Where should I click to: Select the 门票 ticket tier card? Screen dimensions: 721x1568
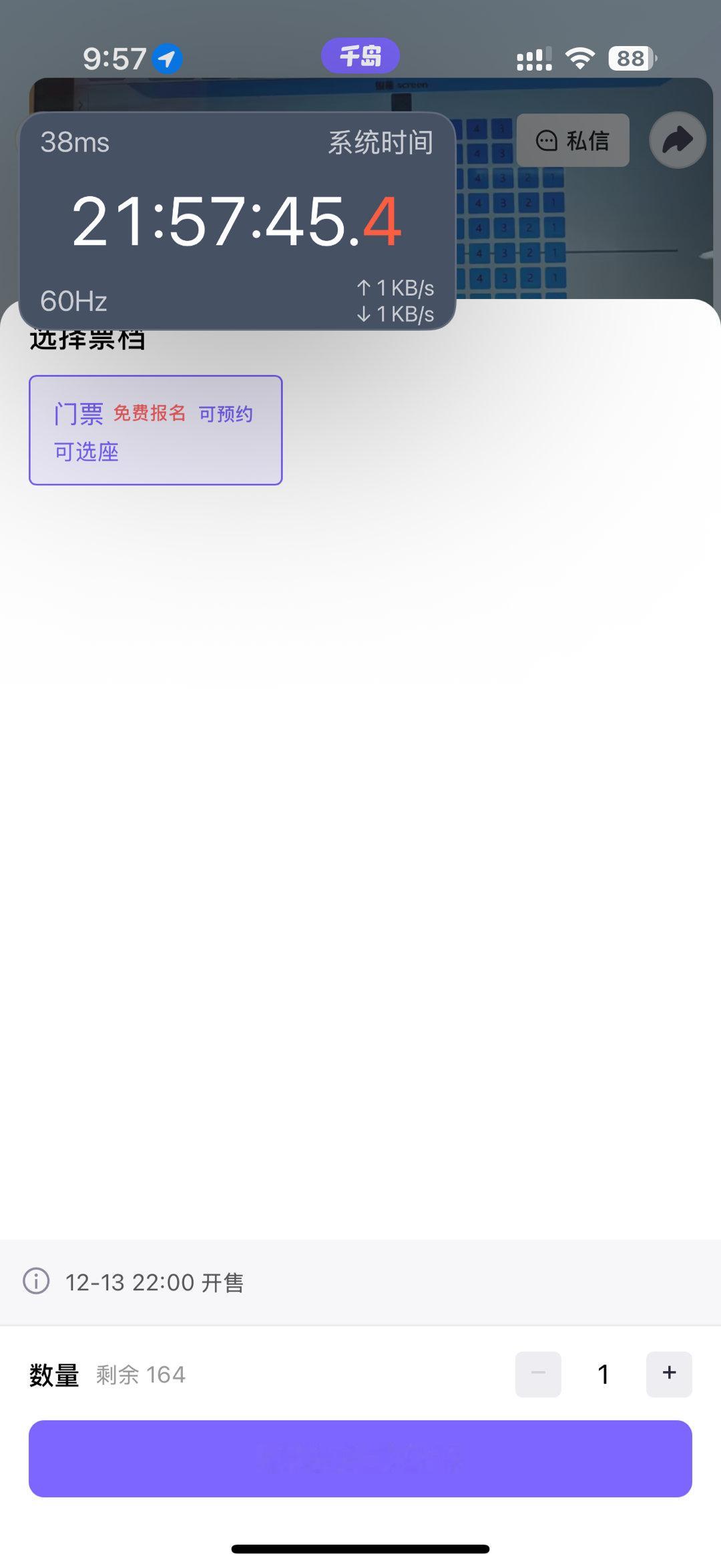pos(155,430)
